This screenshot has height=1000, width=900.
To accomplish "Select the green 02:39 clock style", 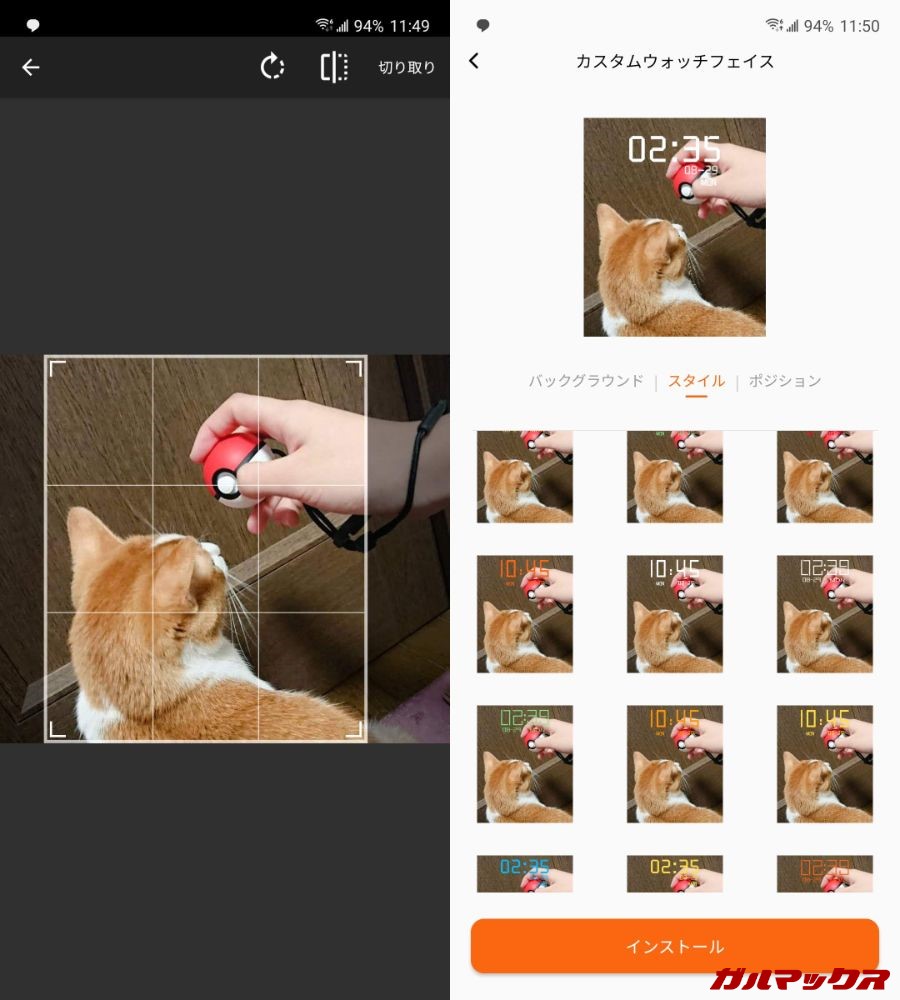I will click(x=525, y=764).
